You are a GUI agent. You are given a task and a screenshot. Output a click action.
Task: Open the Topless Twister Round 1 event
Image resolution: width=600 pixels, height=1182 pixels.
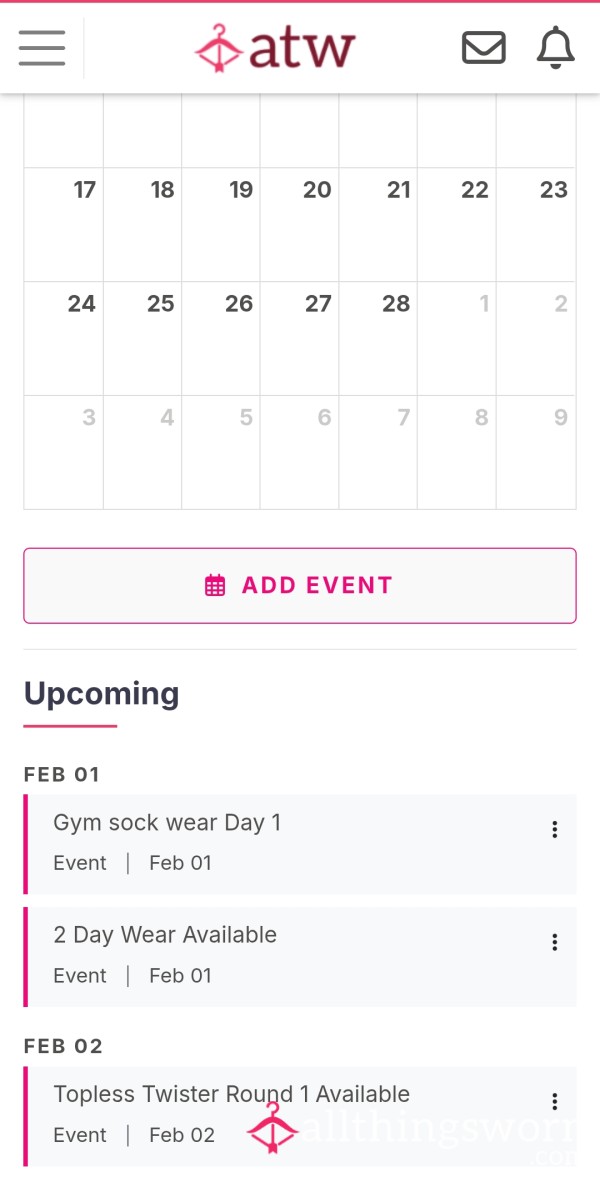click(x=300, y=1116)
